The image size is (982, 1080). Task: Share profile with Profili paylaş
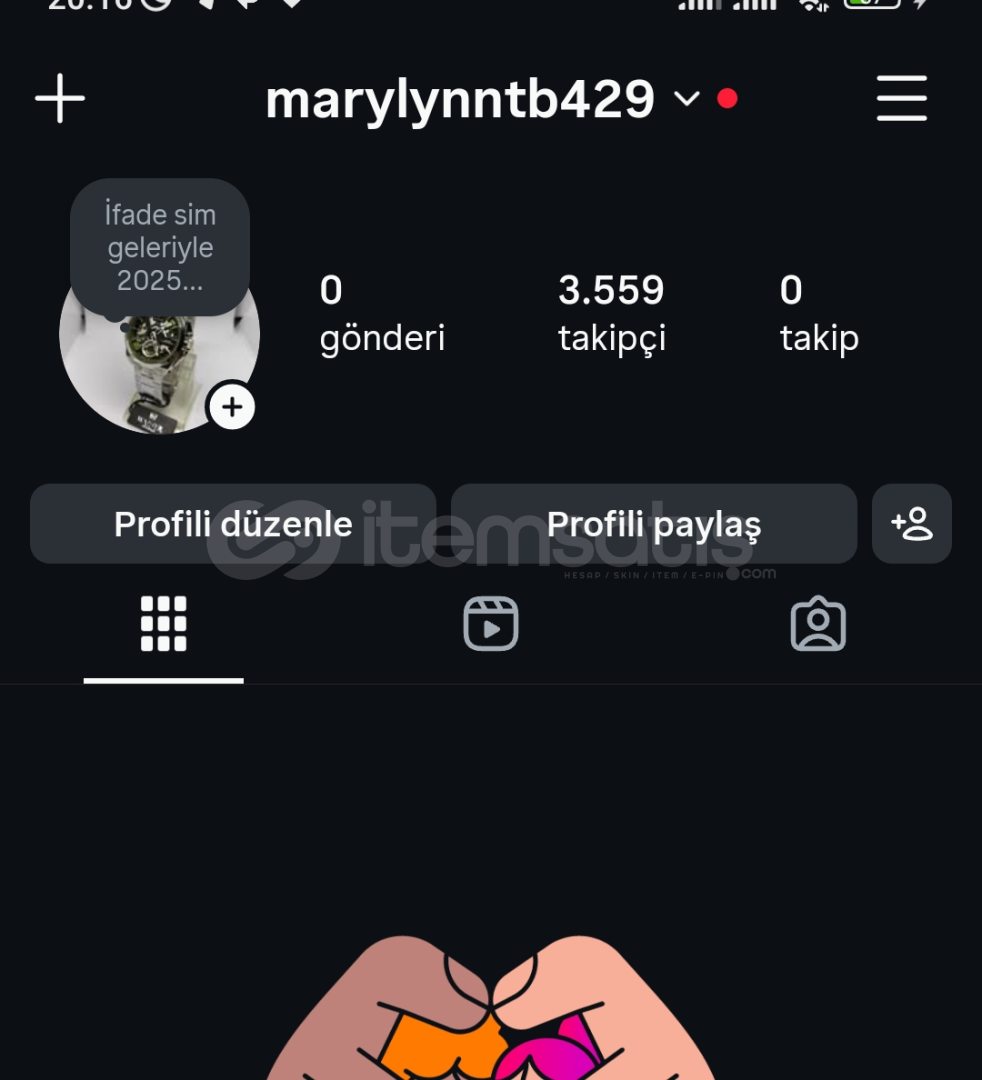(x=654, y=524)
